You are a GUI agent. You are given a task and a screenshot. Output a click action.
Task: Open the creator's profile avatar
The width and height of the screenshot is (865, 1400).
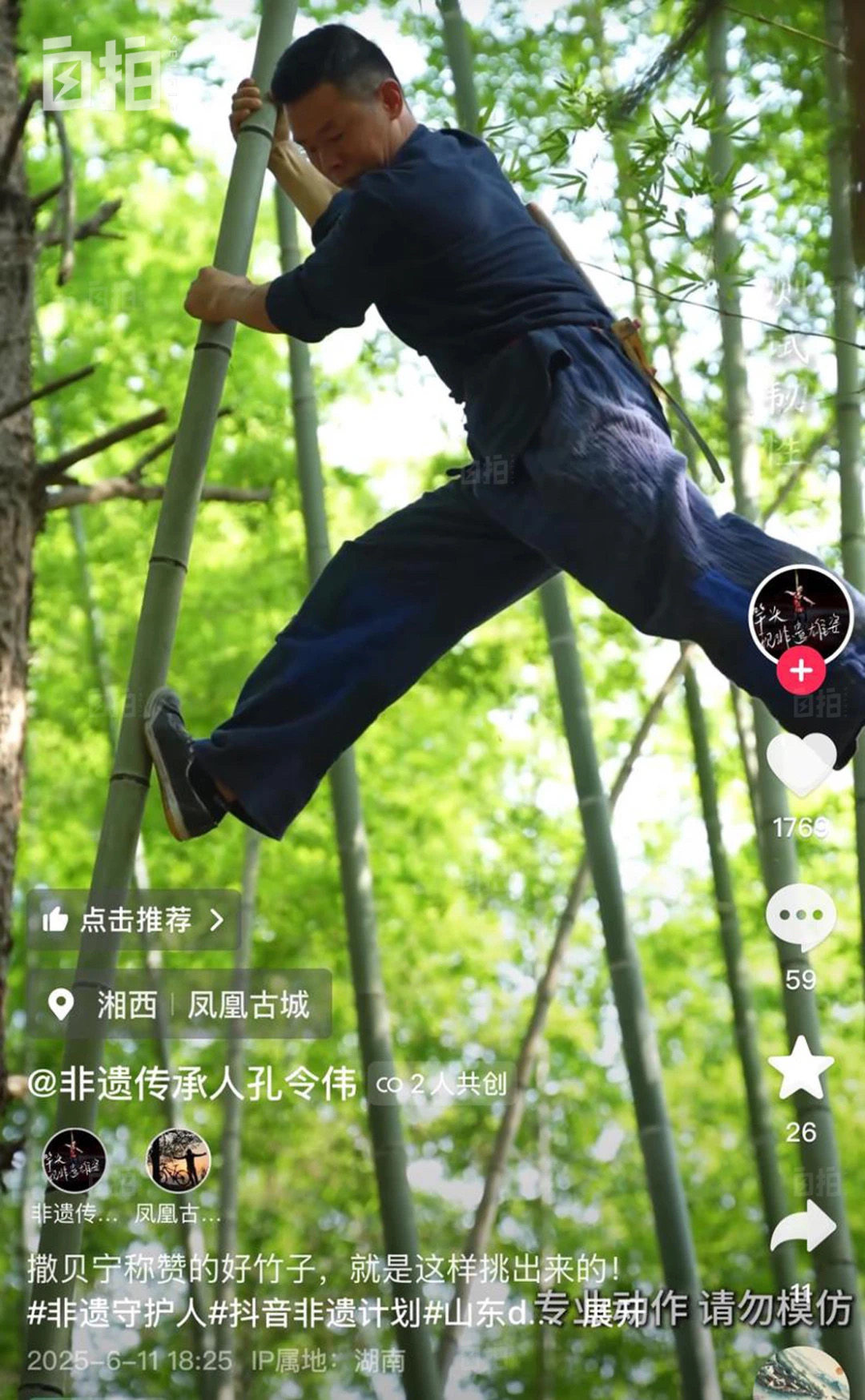click(800, 614)
